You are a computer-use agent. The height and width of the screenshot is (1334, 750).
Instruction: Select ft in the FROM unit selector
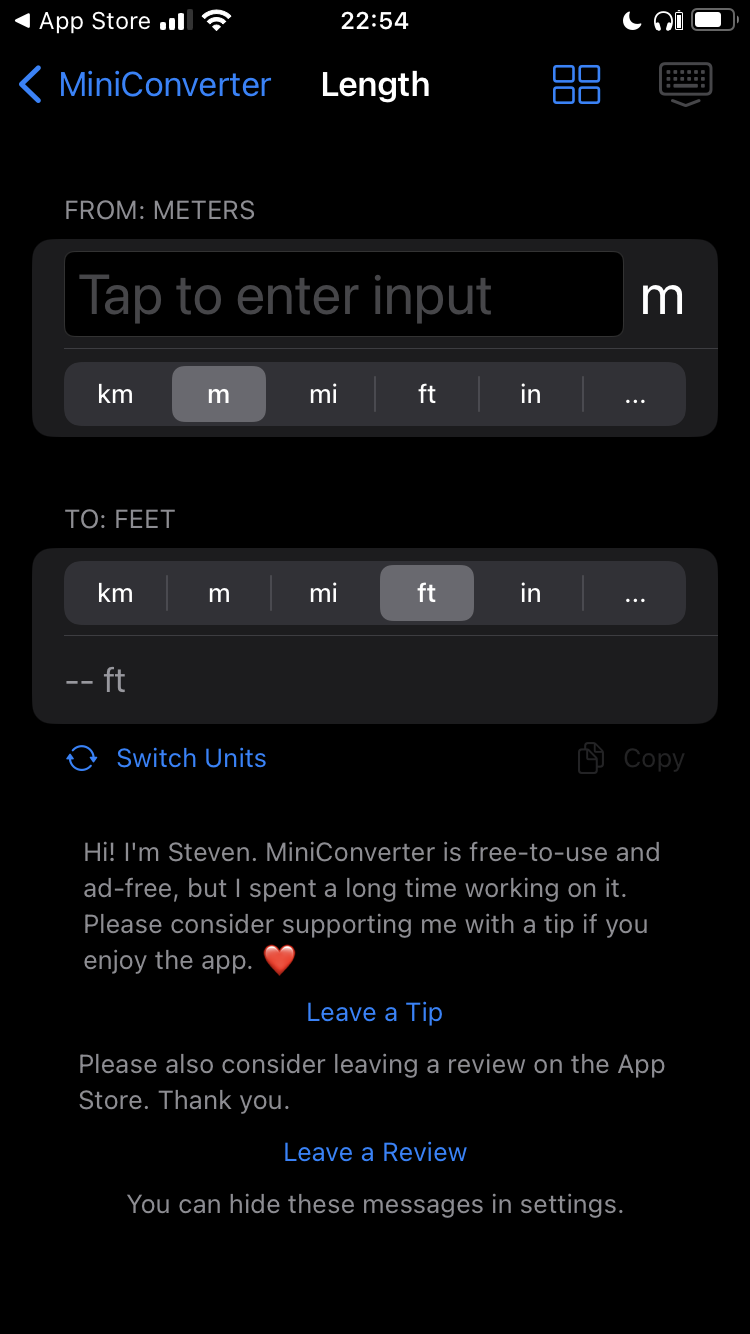tap(427, 394)
